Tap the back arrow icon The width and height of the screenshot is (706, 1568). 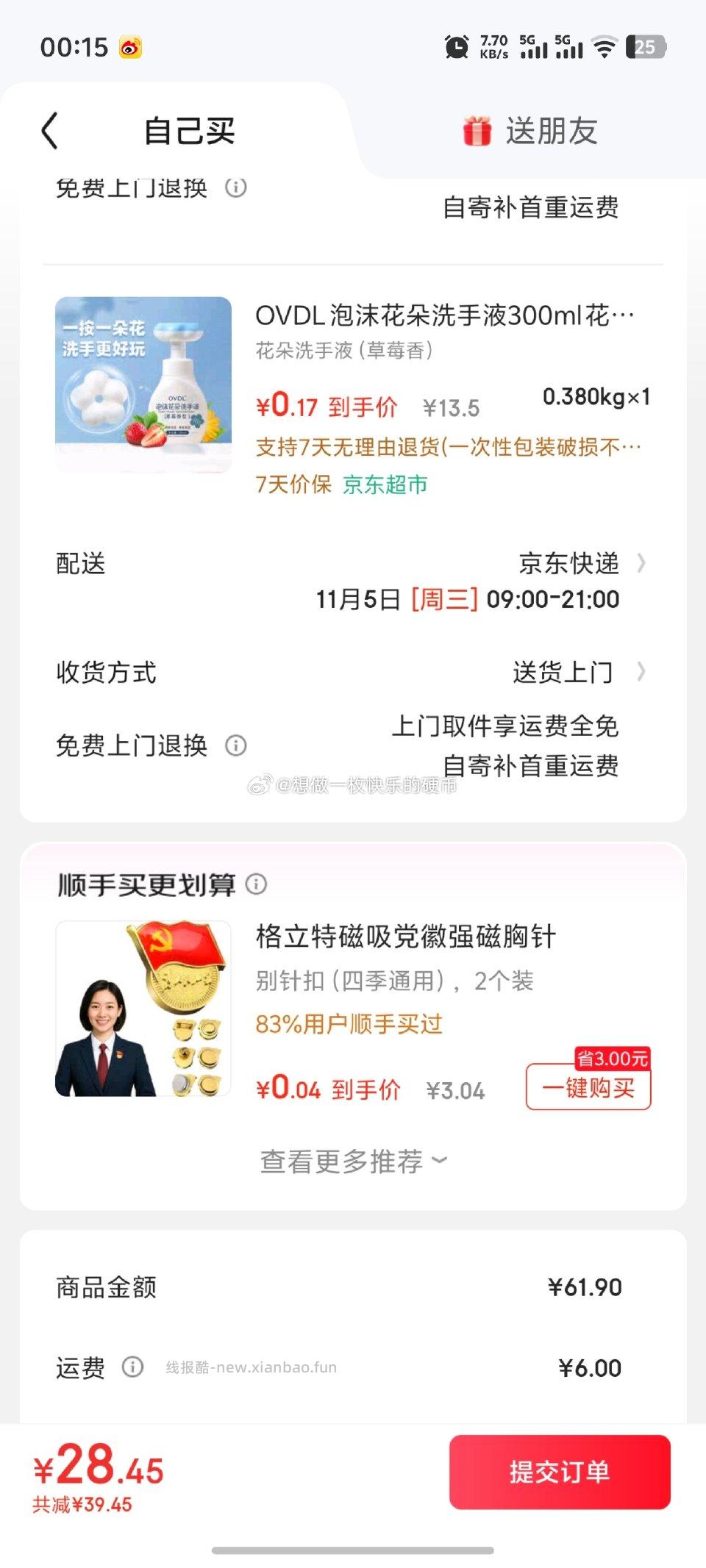tap(49, 130)
